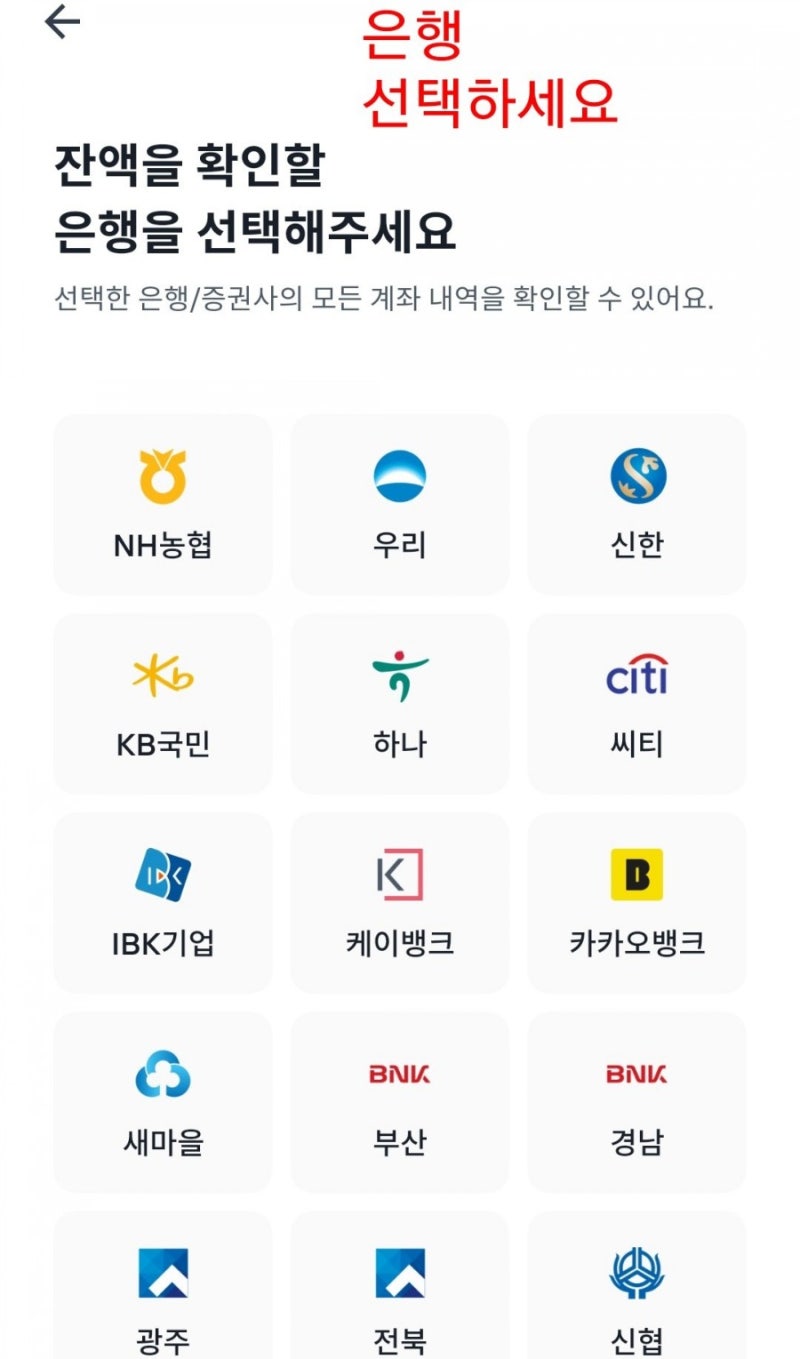Tap the 하나 bank green logo icon

400,675
